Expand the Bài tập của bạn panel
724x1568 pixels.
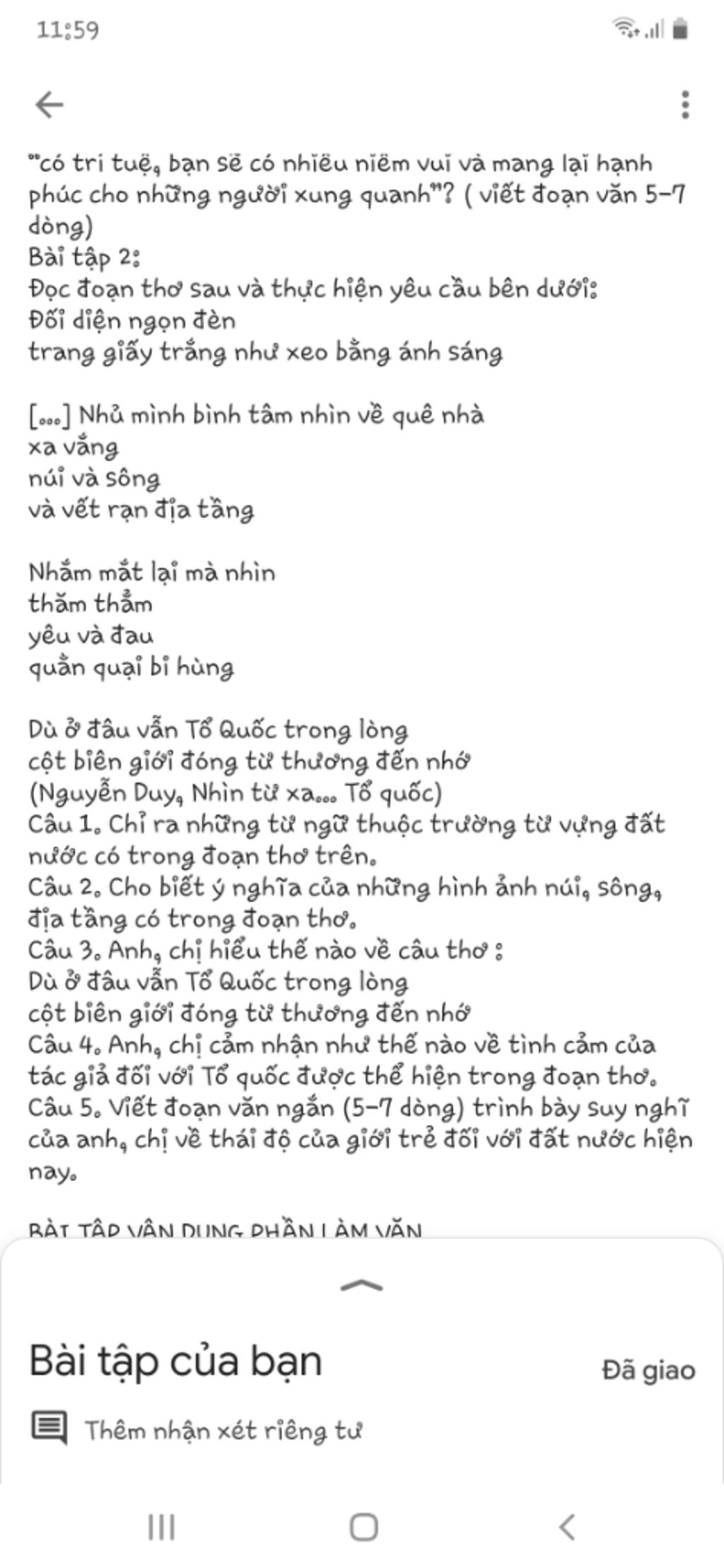[361, 1285]
